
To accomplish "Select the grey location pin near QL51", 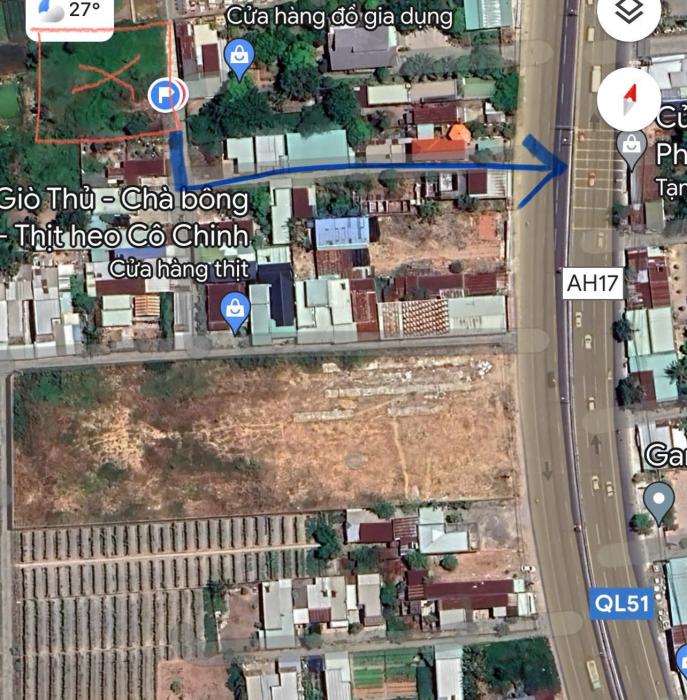I will 658,500.
